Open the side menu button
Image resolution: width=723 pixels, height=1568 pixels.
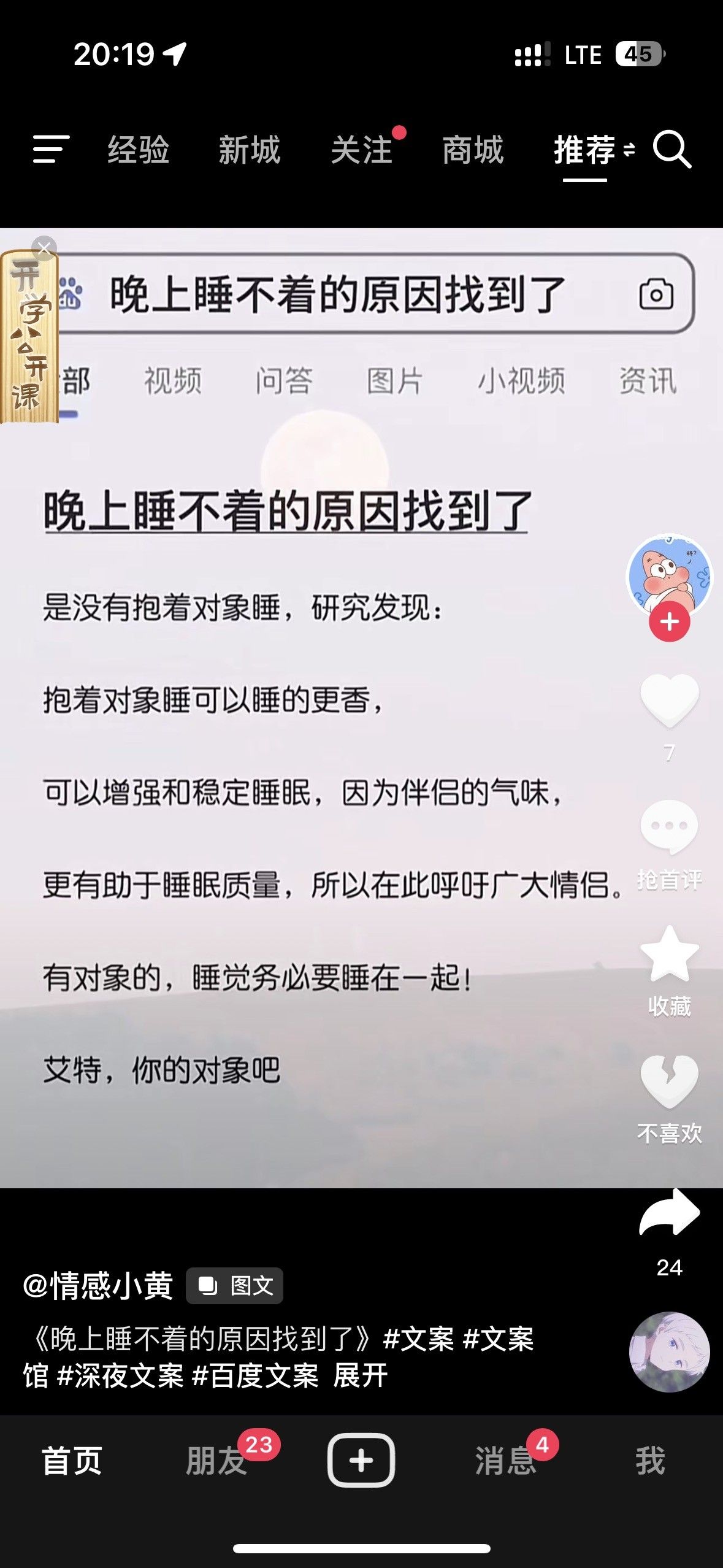click(x=50, y=150)
